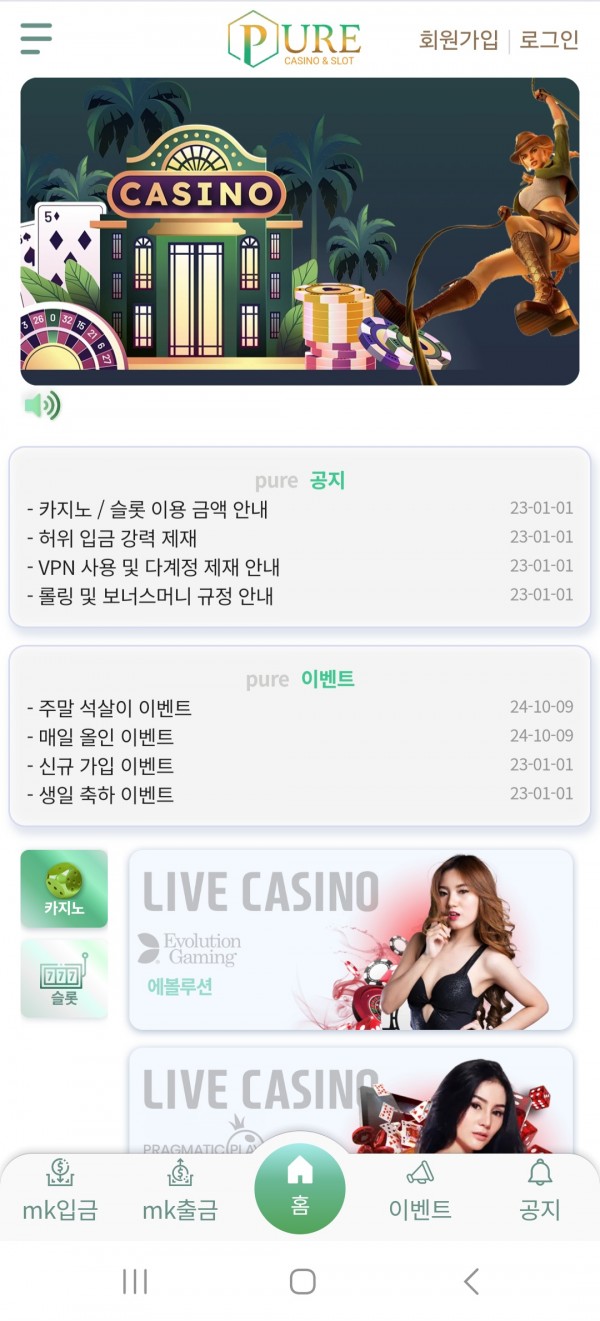This screenshot has width=600, height=1321.
Task: Open the 에볼루션 Live Casino card
Action: (350, 939)
